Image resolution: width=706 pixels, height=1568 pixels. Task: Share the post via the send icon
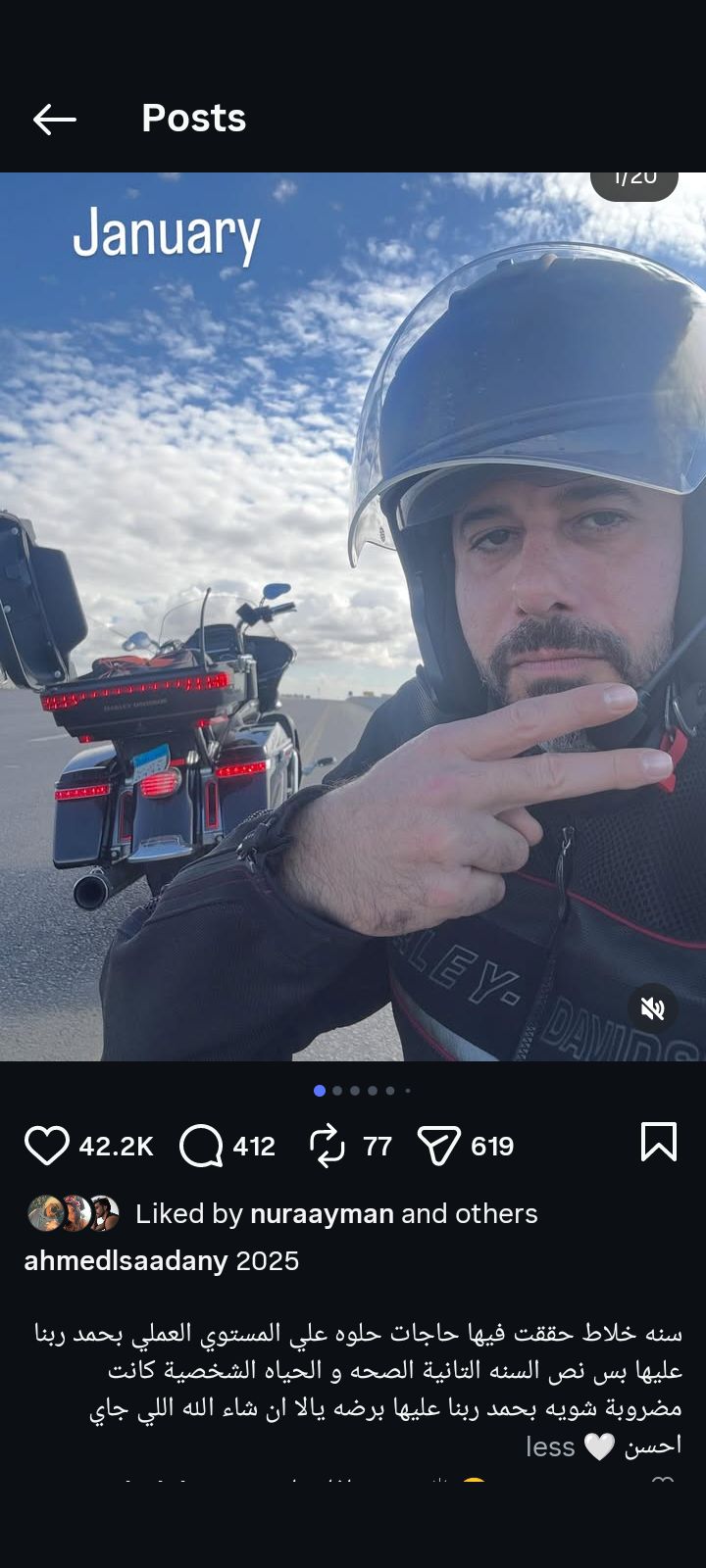click(438, 1146)
